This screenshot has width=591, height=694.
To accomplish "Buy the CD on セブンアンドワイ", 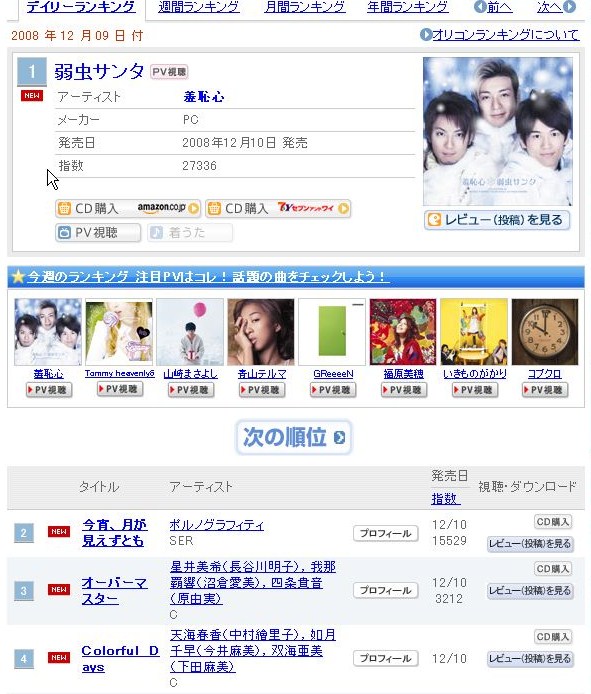I will point(278,208).
